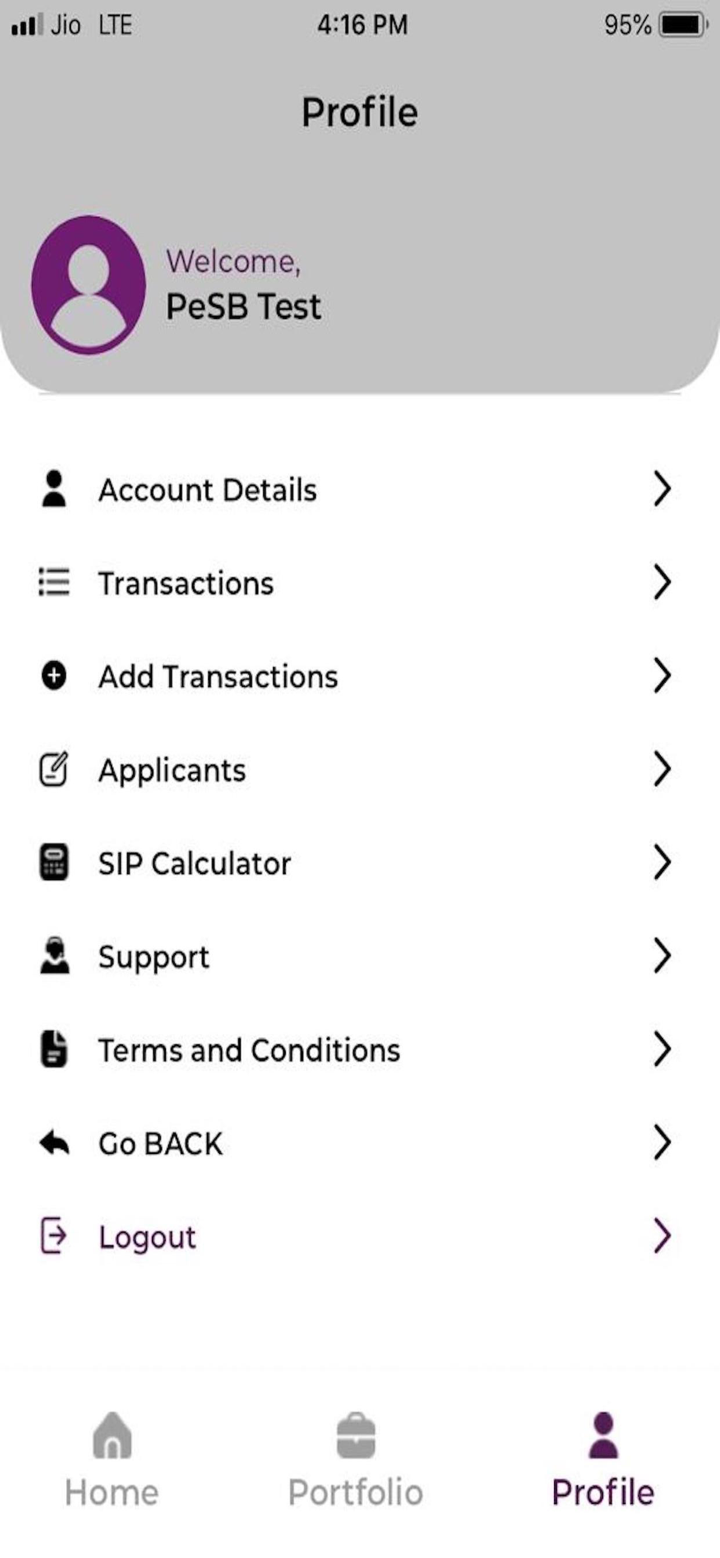
Task: Tap the Go BACK row
Action: click(x=160, y=1144)
